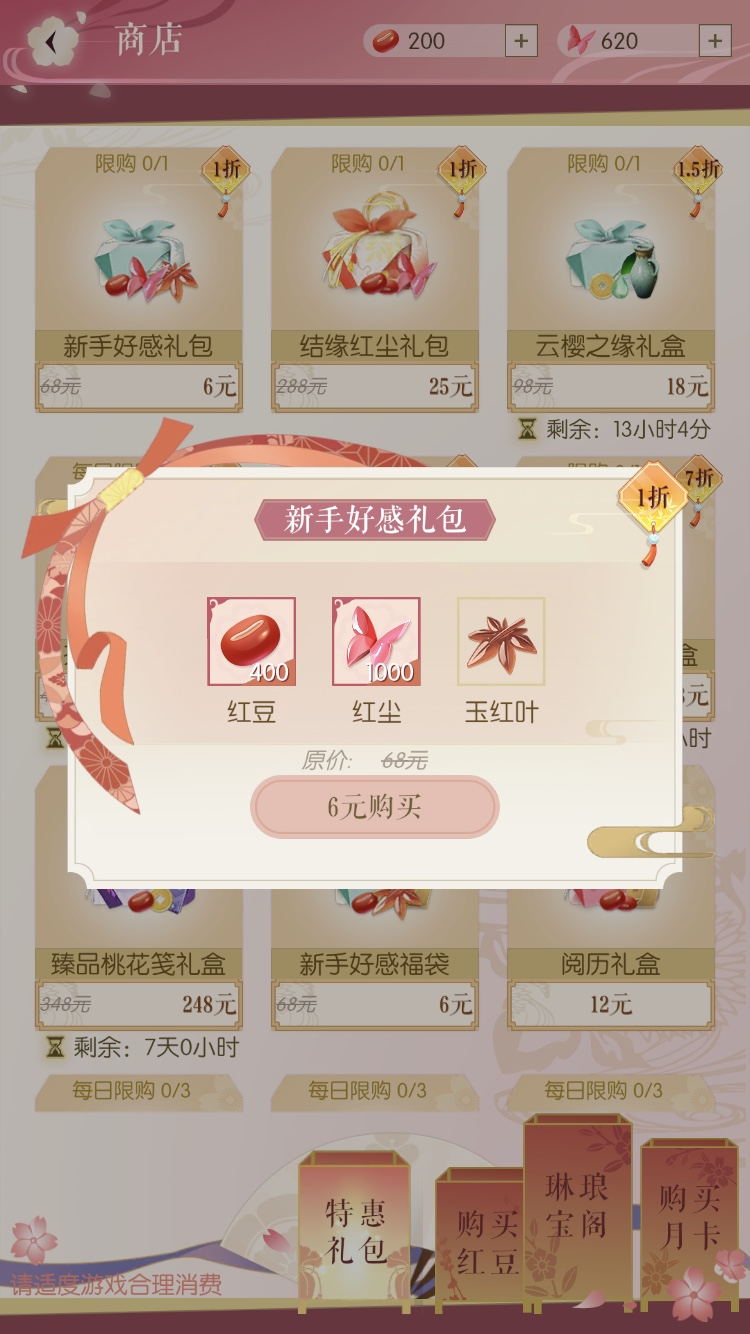This screenshot has width=750, height=1334.
Task: Add more red beans with plus button
Action: (521, 41)
